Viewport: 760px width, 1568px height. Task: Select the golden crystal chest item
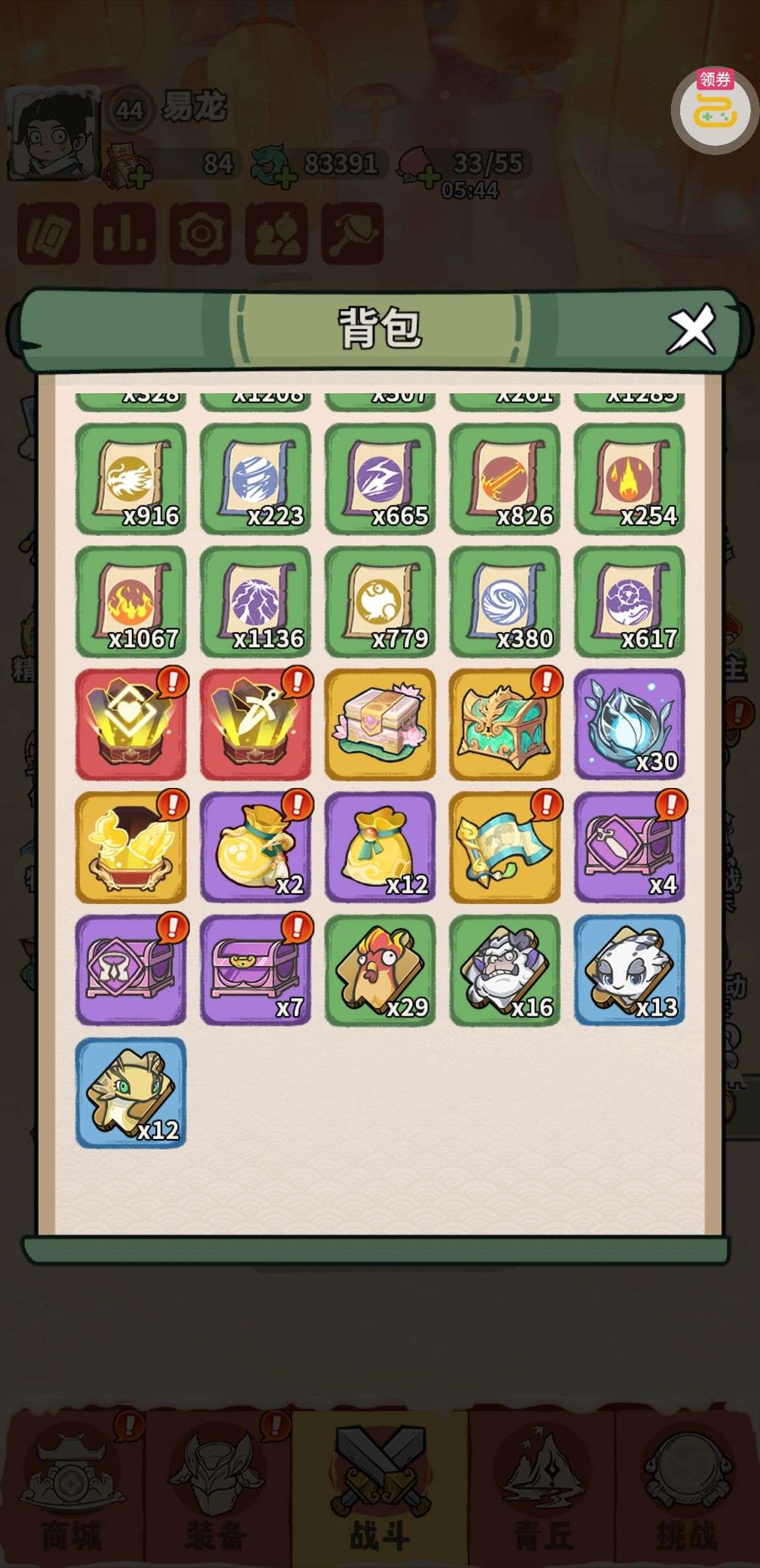[131, 847]
